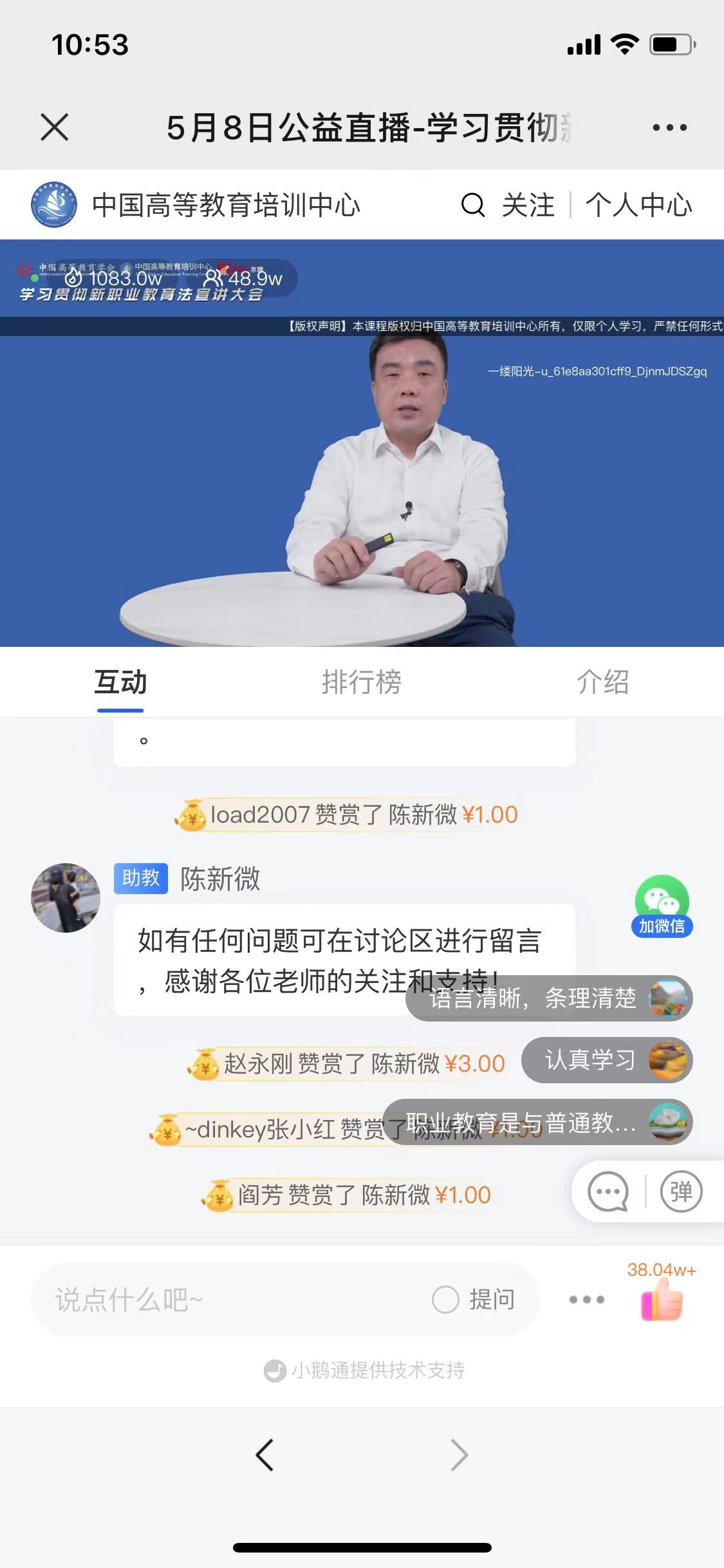724x1568 pixels.
Task: Switch to the 介绍 tab
Action: [602, 682]
